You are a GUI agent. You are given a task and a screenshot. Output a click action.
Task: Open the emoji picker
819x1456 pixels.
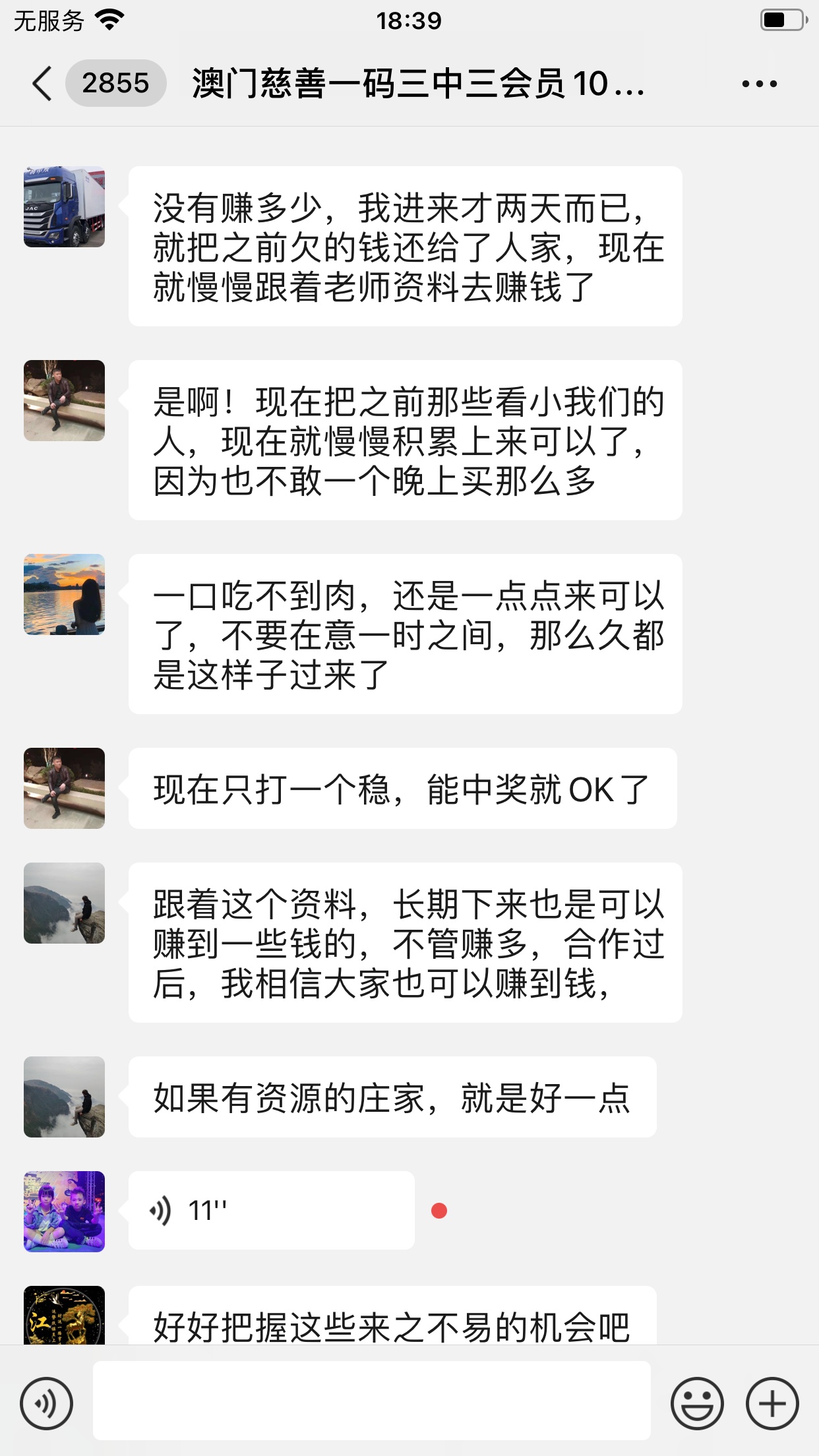pos(697,1403)
